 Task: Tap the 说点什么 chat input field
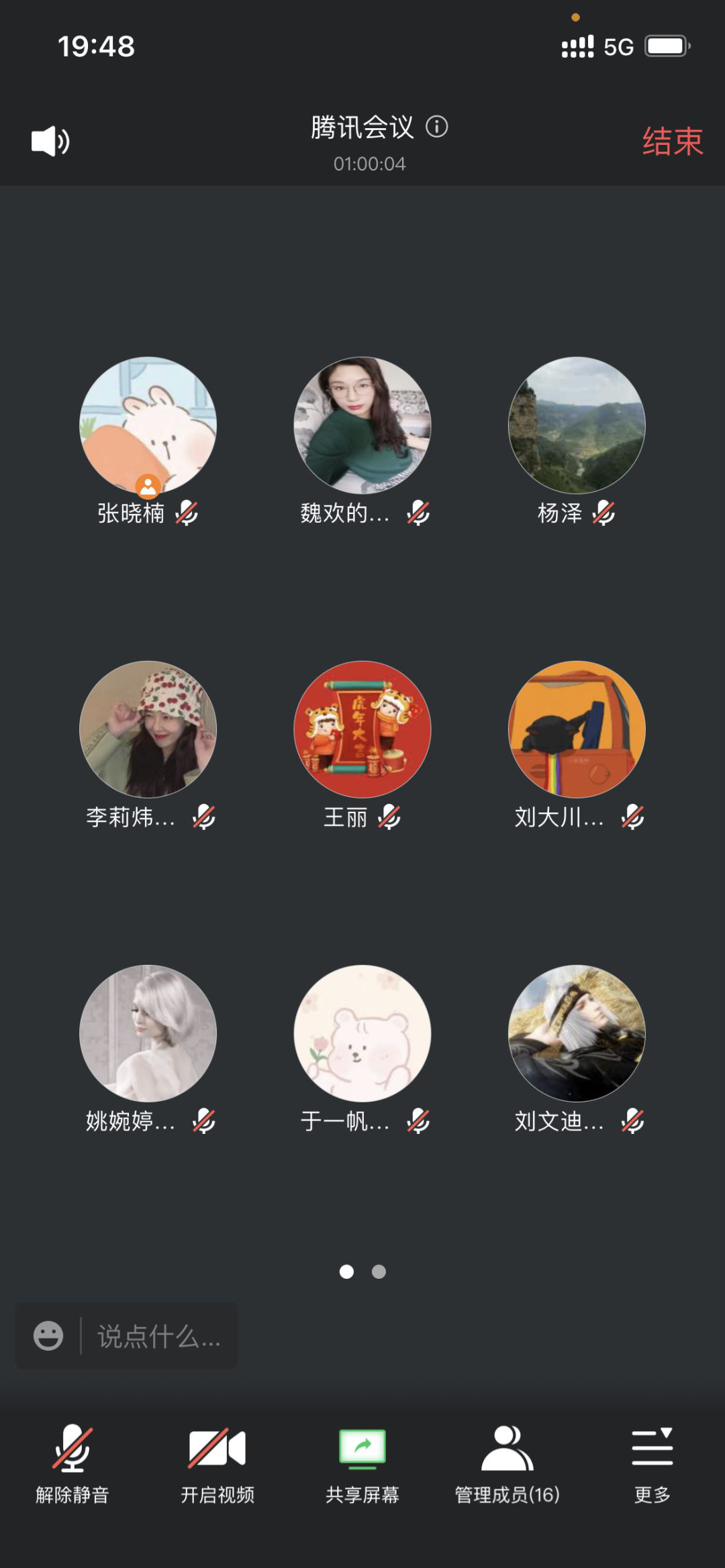click(159, 1337)
